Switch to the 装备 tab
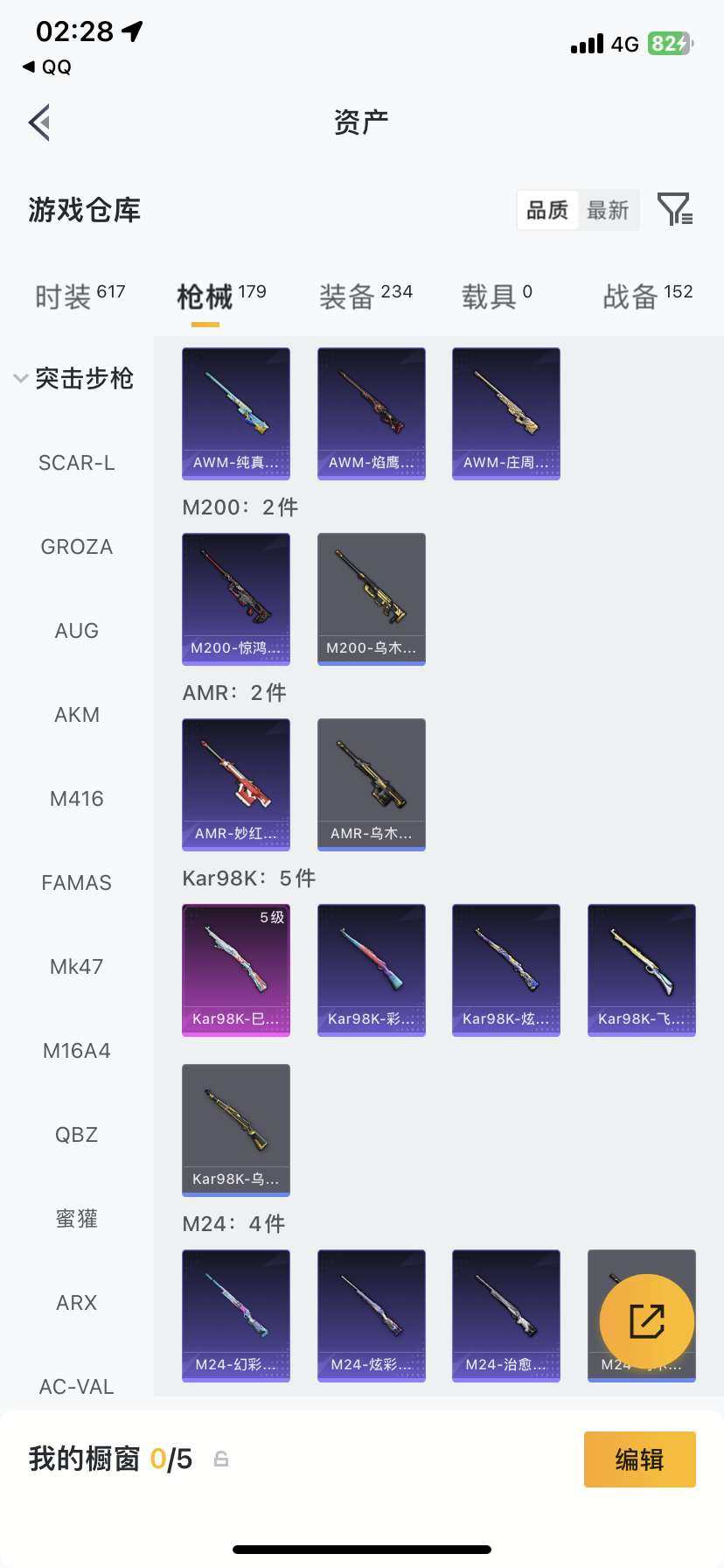 coord(365,297)
